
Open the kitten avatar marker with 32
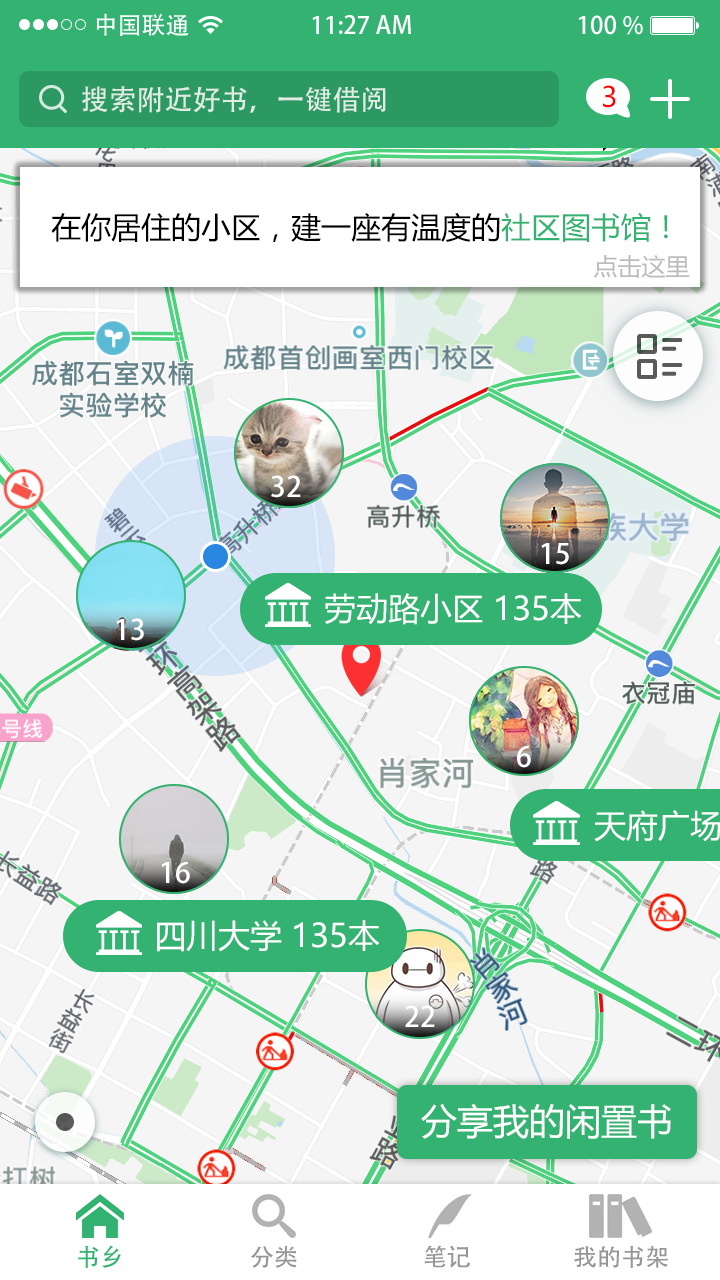[289, 453]
